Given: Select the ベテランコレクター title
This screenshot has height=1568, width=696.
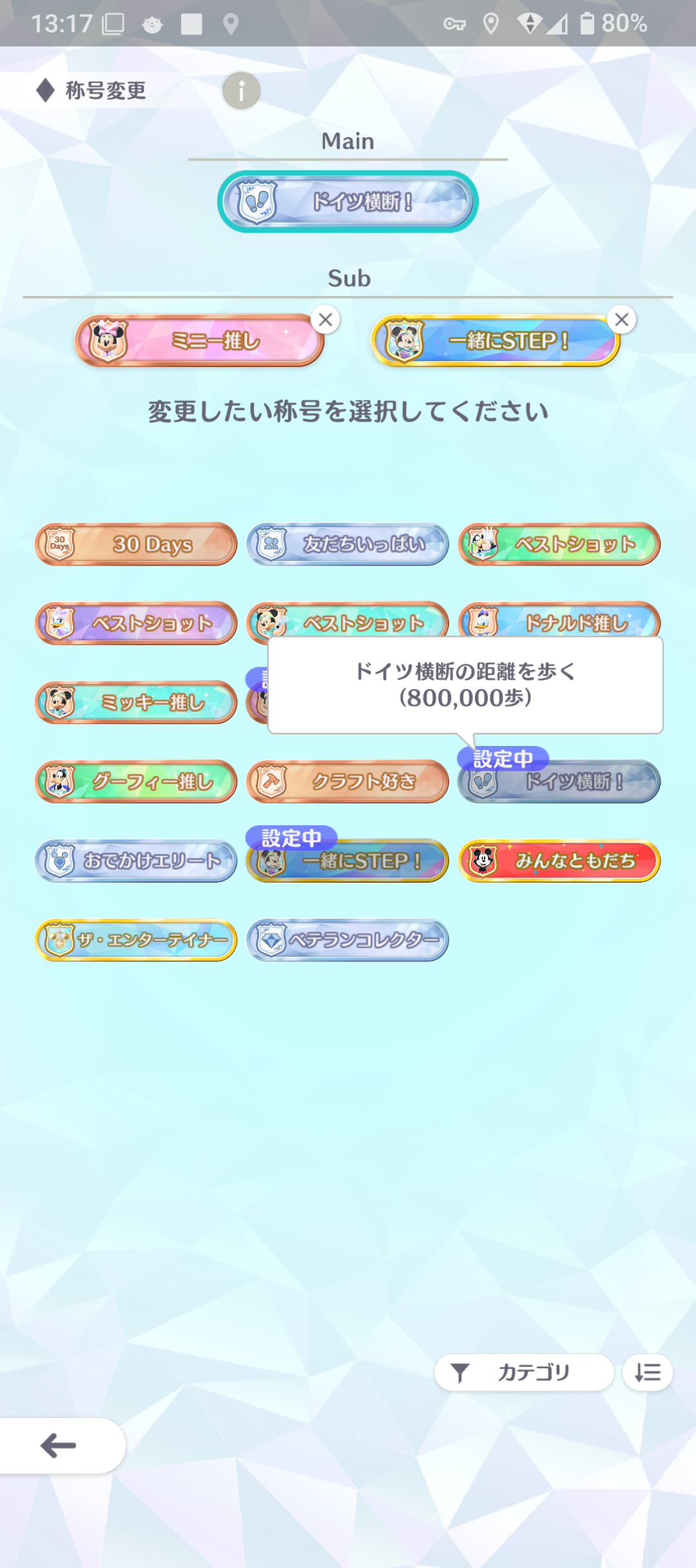Looking at the screenshot, I should [x=347, y=940].
